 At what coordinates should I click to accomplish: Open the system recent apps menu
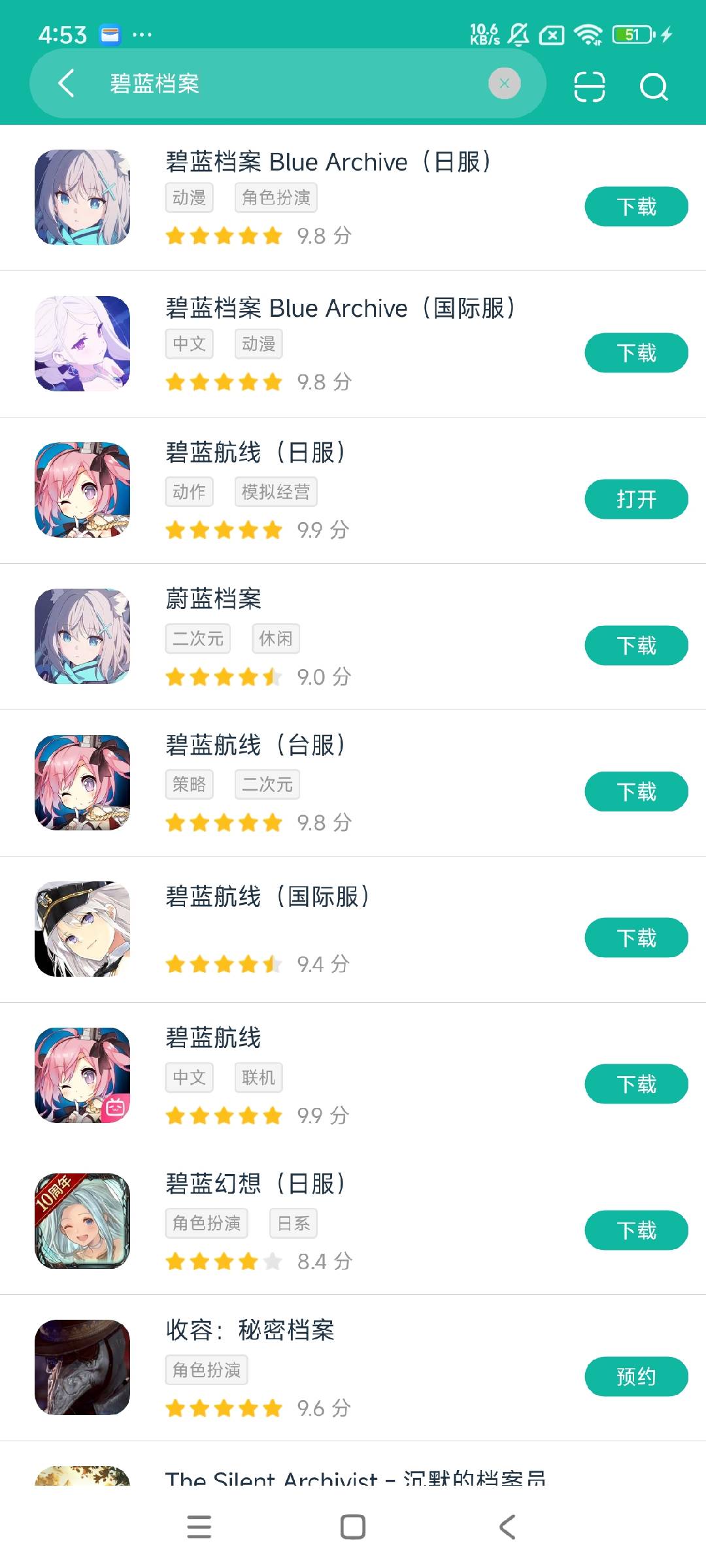(x=199, y=1527)
